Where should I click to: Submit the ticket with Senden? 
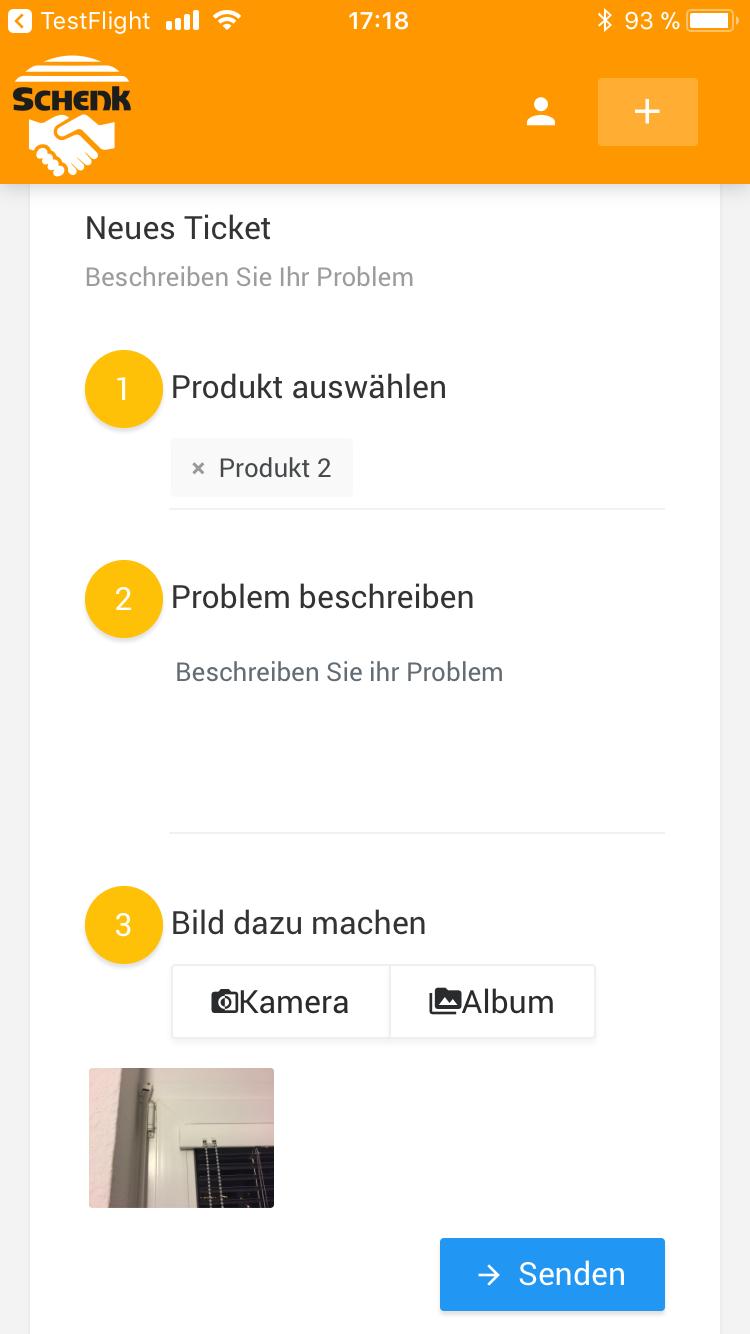[552, 1274]
